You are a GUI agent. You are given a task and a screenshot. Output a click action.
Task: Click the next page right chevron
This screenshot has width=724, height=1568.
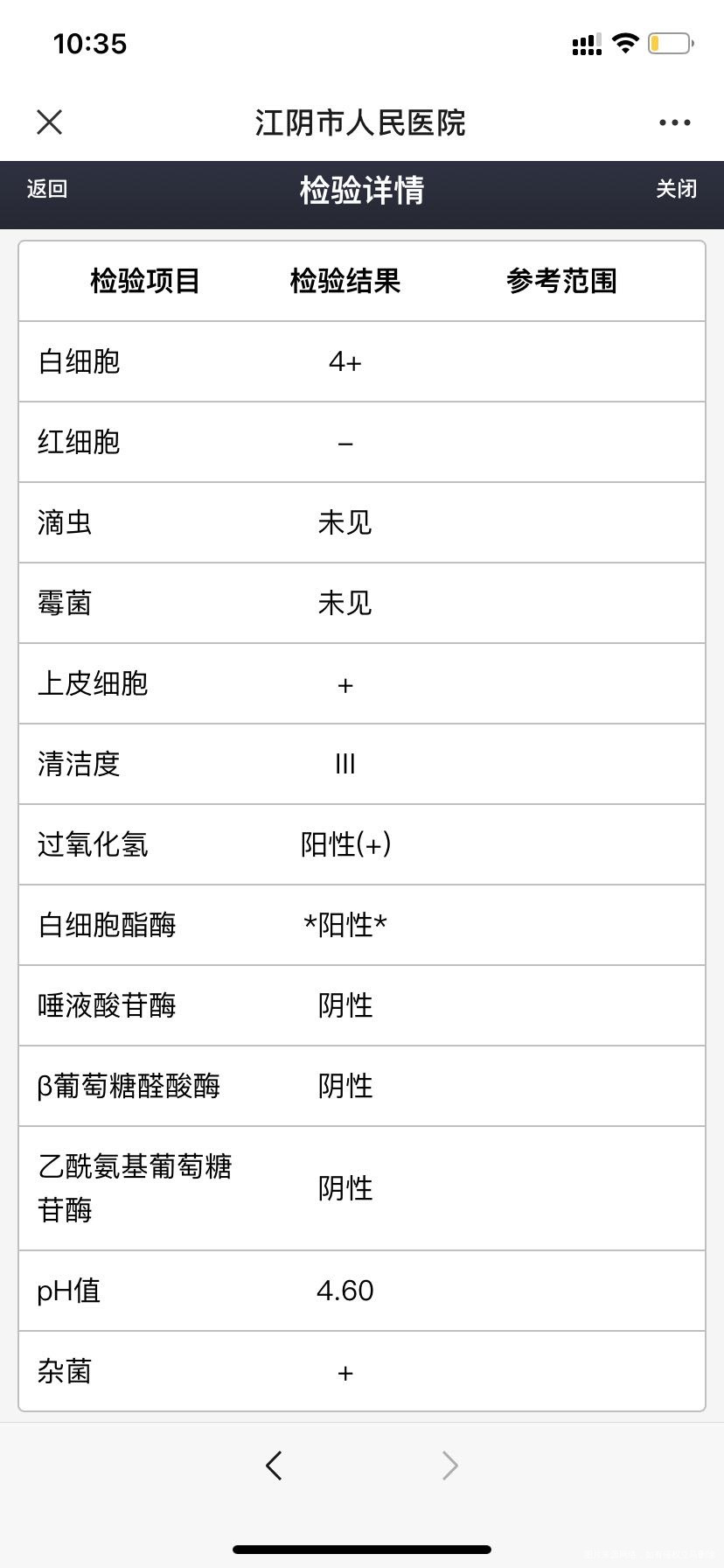coord(449,1466)
